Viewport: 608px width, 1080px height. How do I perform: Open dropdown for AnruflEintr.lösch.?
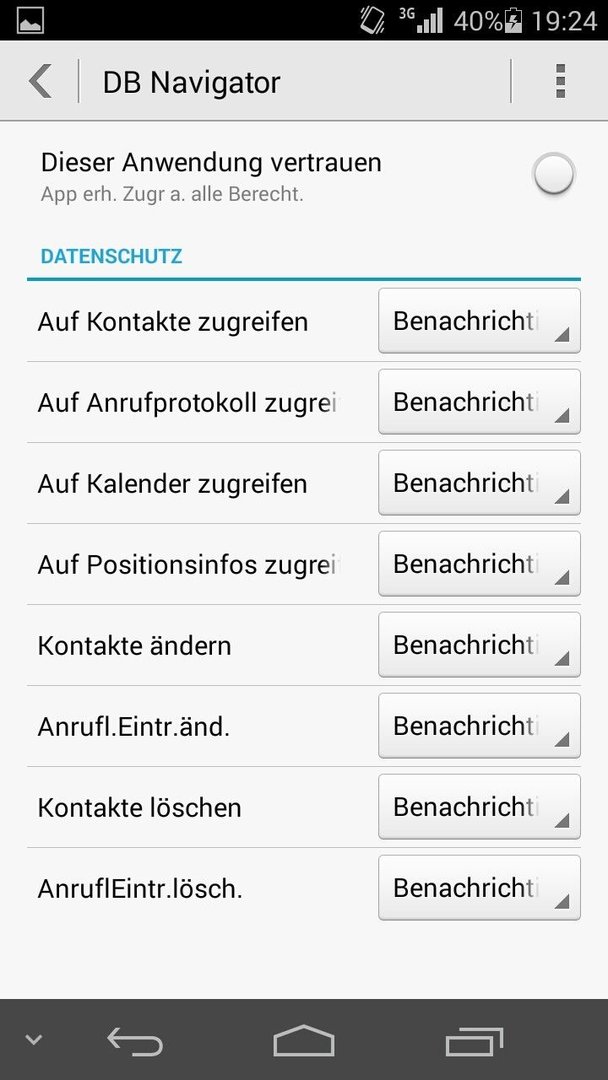pyautogui.click(x=479, y=888)
